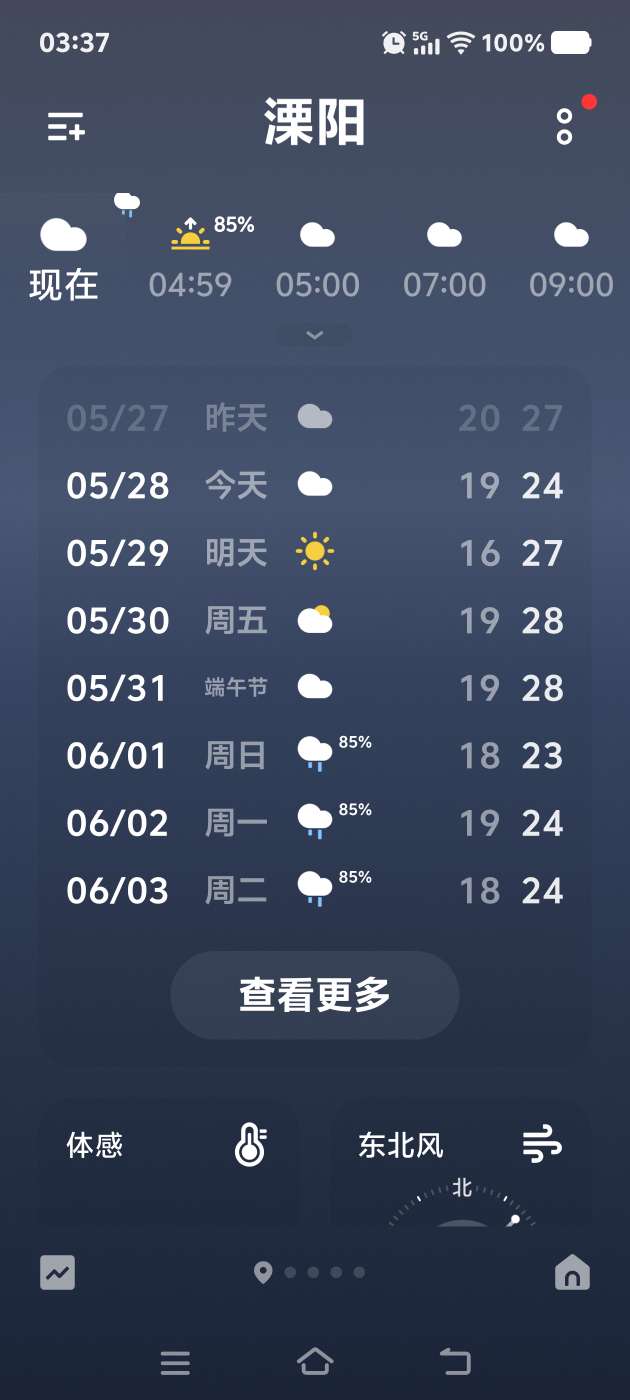
Task: Open the more options menu icon
Action: [x=565, y=126]
